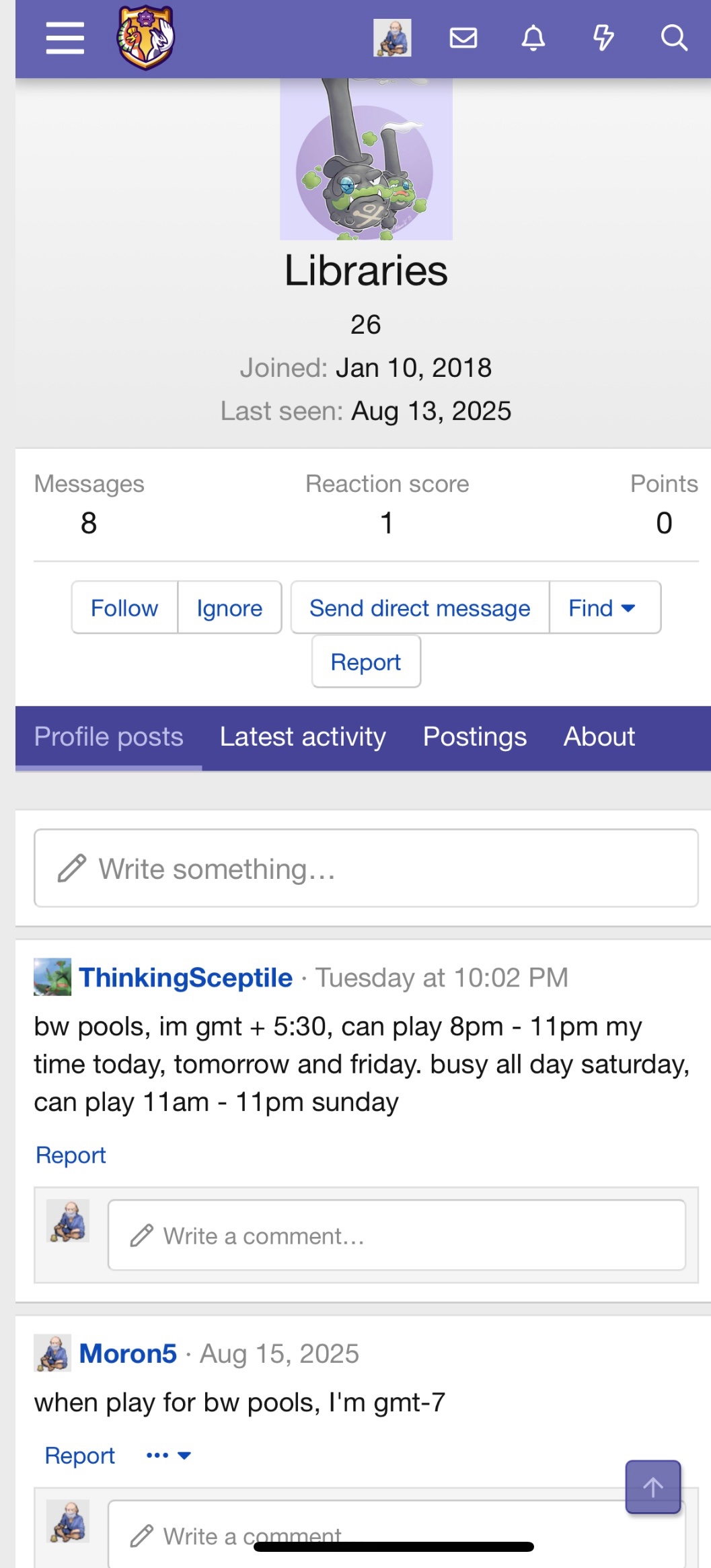Follow the user Libraries
This screenshot has height=1568, width=711.
(124, 608)
